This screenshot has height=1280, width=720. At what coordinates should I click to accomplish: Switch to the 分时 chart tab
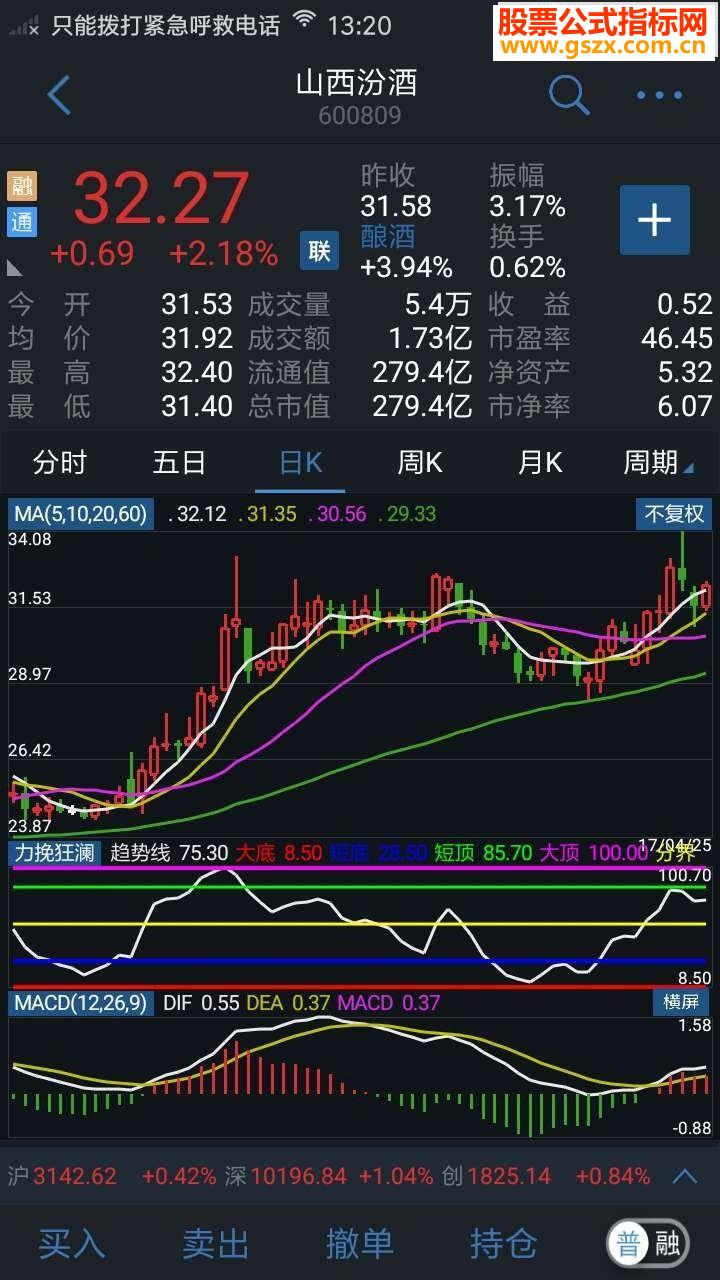pos(60,463)
